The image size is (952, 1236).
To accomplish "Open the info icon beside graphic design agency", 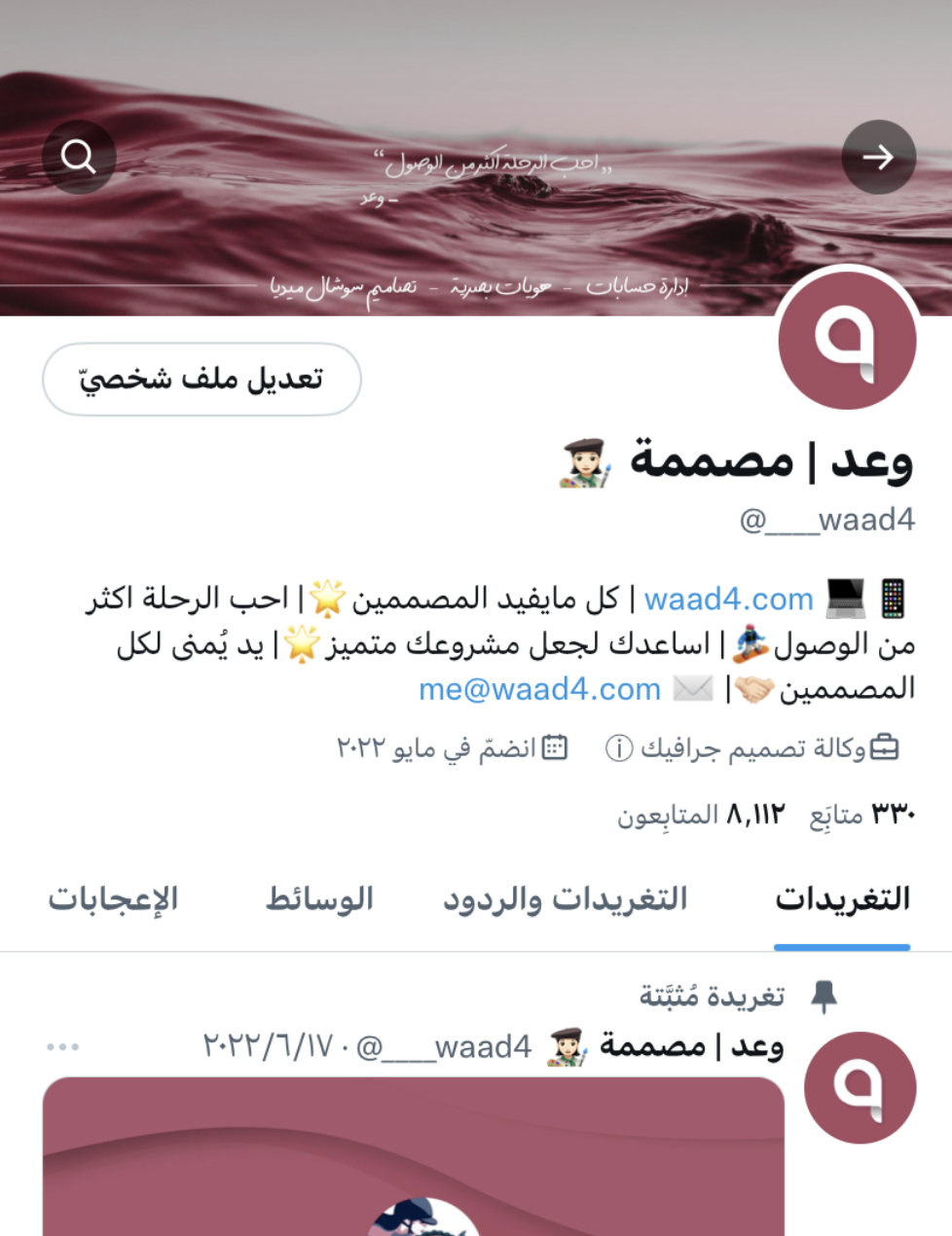I will (619, 748).
